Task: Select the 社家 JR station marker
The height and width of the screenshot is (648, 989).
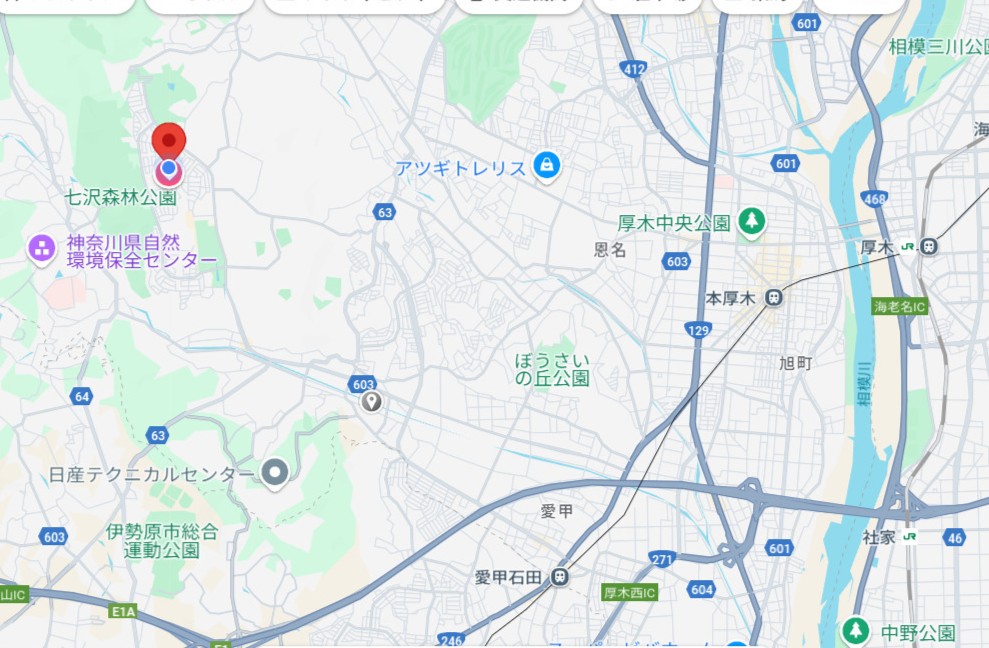Action: point(911,537)
